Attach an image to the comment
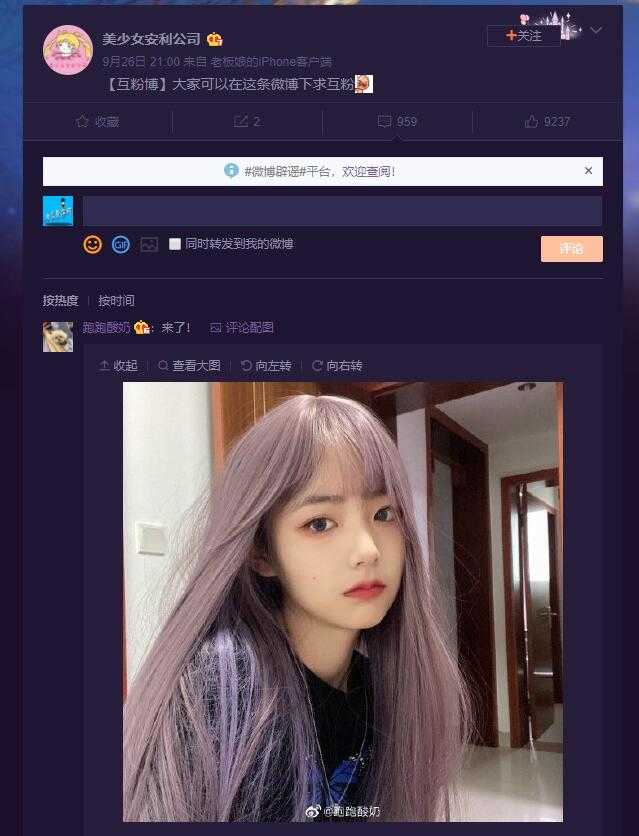The width and height of the screenshot is (639, 836). (149, 244)
